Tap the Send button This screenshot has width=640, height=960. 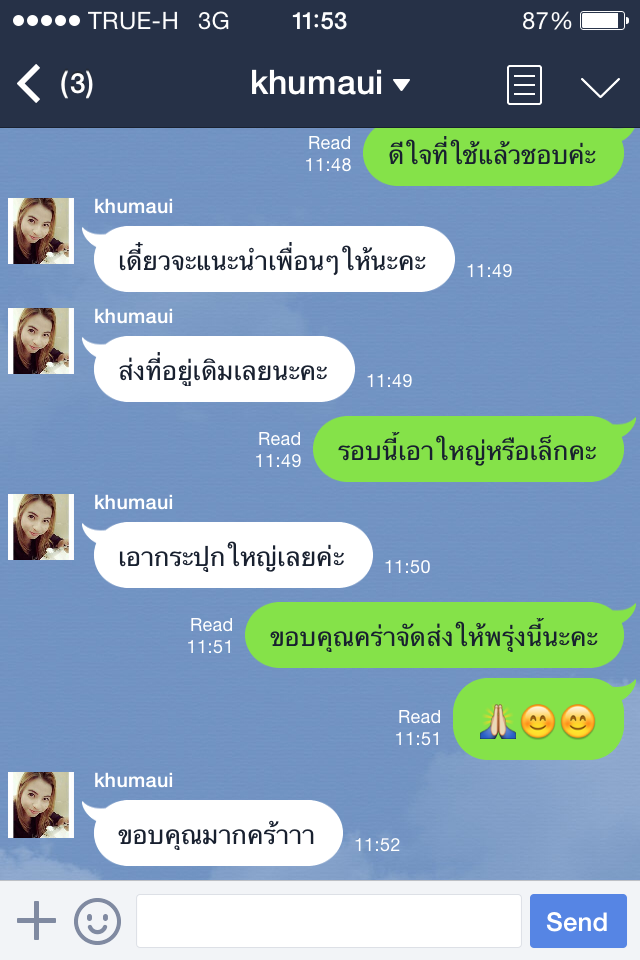coord(577,920)
